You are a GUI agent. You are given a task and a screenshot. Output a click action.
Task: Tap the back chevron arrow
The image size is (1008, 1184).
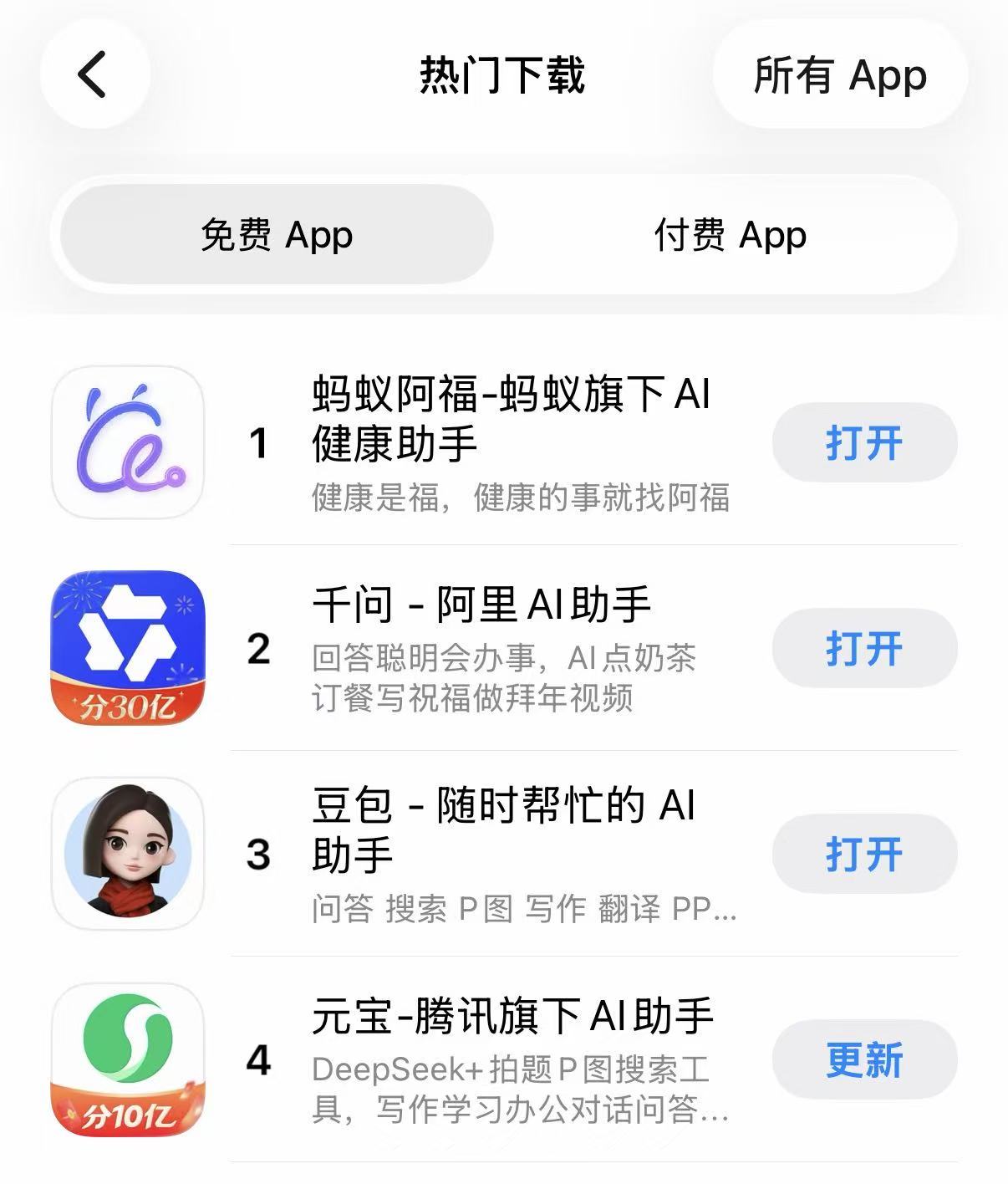(x=93, y=74)
